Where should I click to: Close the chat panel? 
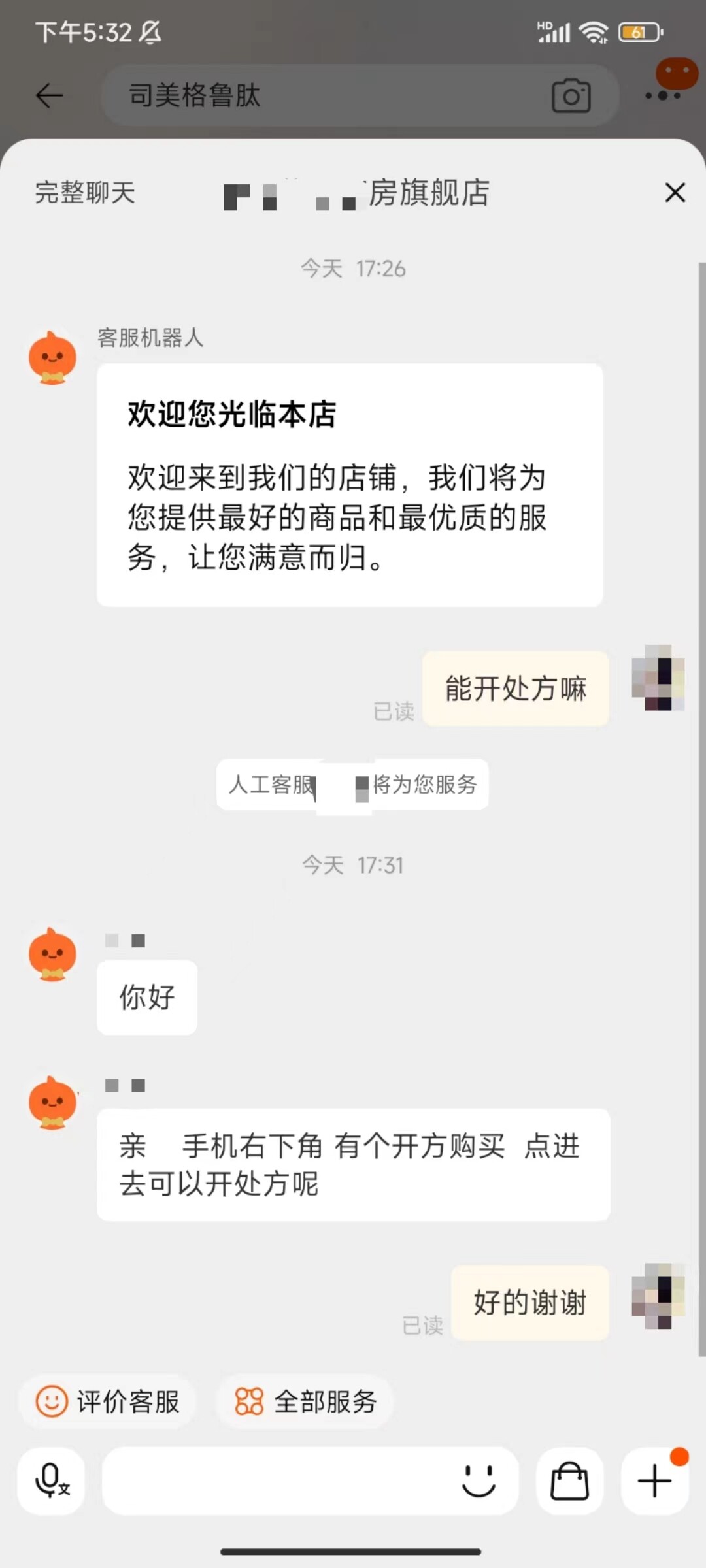coord(675,193)
